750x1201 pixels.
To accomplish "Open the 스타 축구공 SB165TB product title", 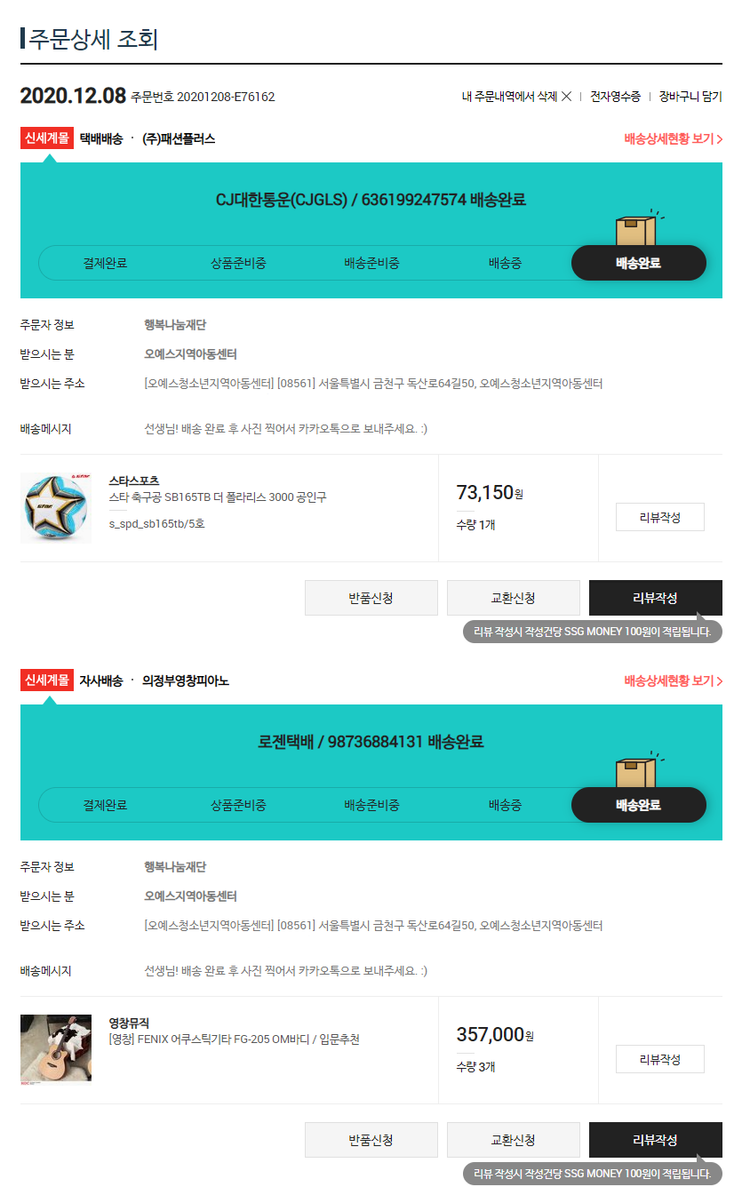I will 217,497.
